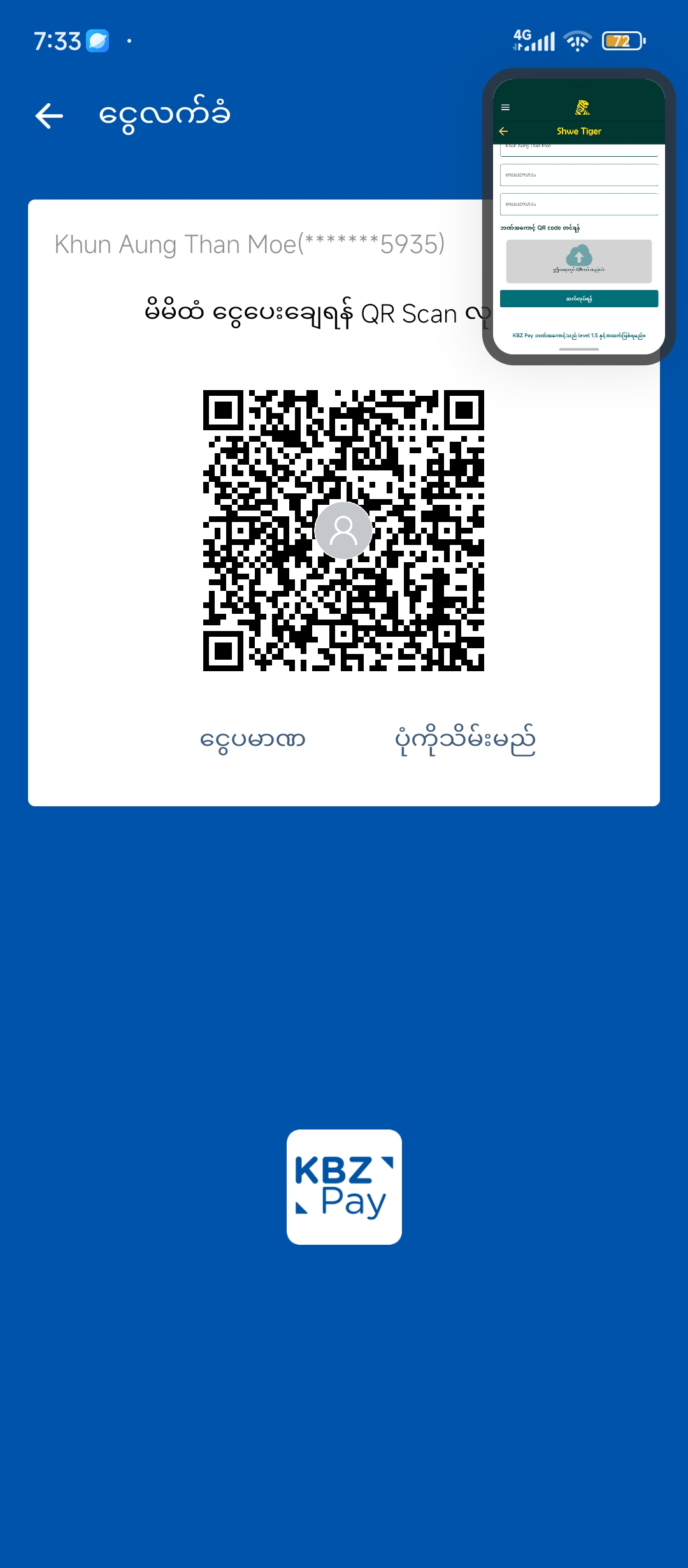Open the floating Shwe Tiger window
This screenshot has height=1568, width=688.
578,217
